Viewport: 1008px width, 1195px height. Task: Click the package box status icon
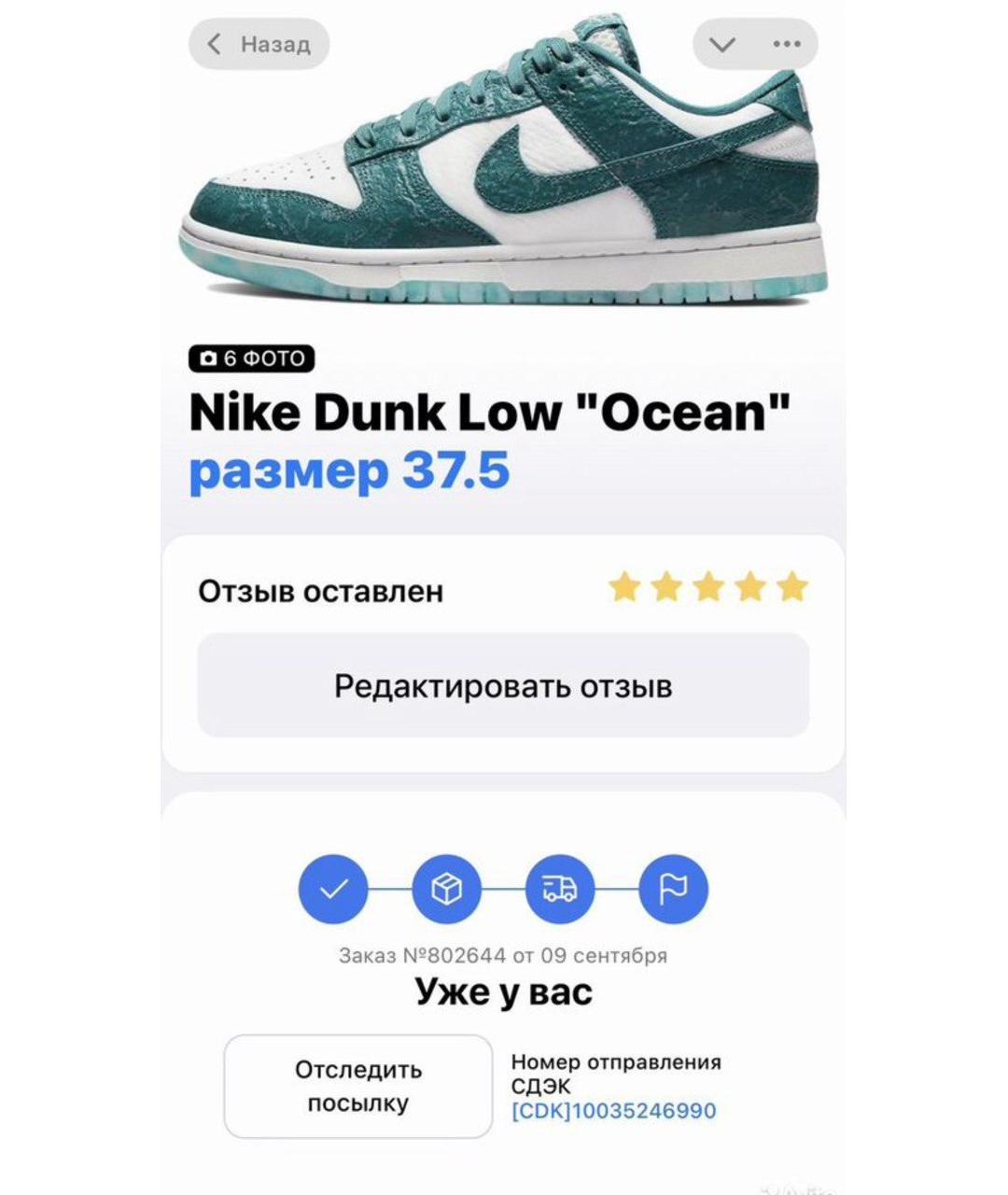[446, 890]
